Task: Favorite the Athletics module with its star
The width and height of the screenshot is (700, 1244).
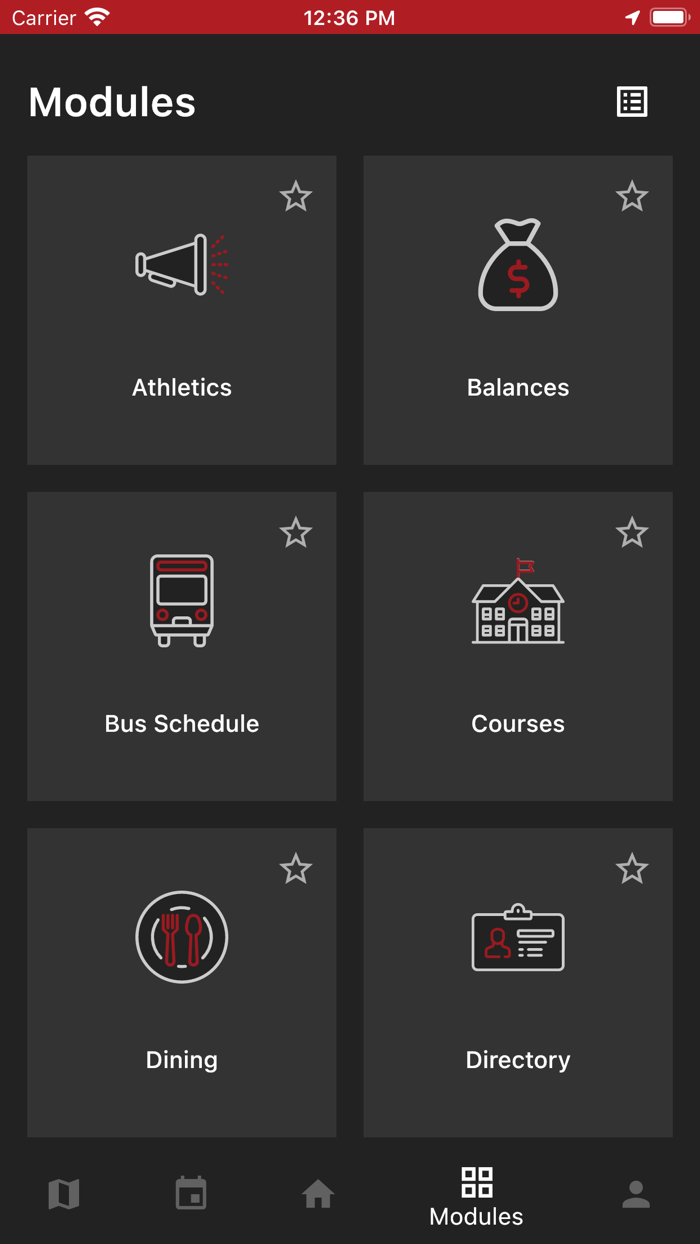Action: click(295, 196)
